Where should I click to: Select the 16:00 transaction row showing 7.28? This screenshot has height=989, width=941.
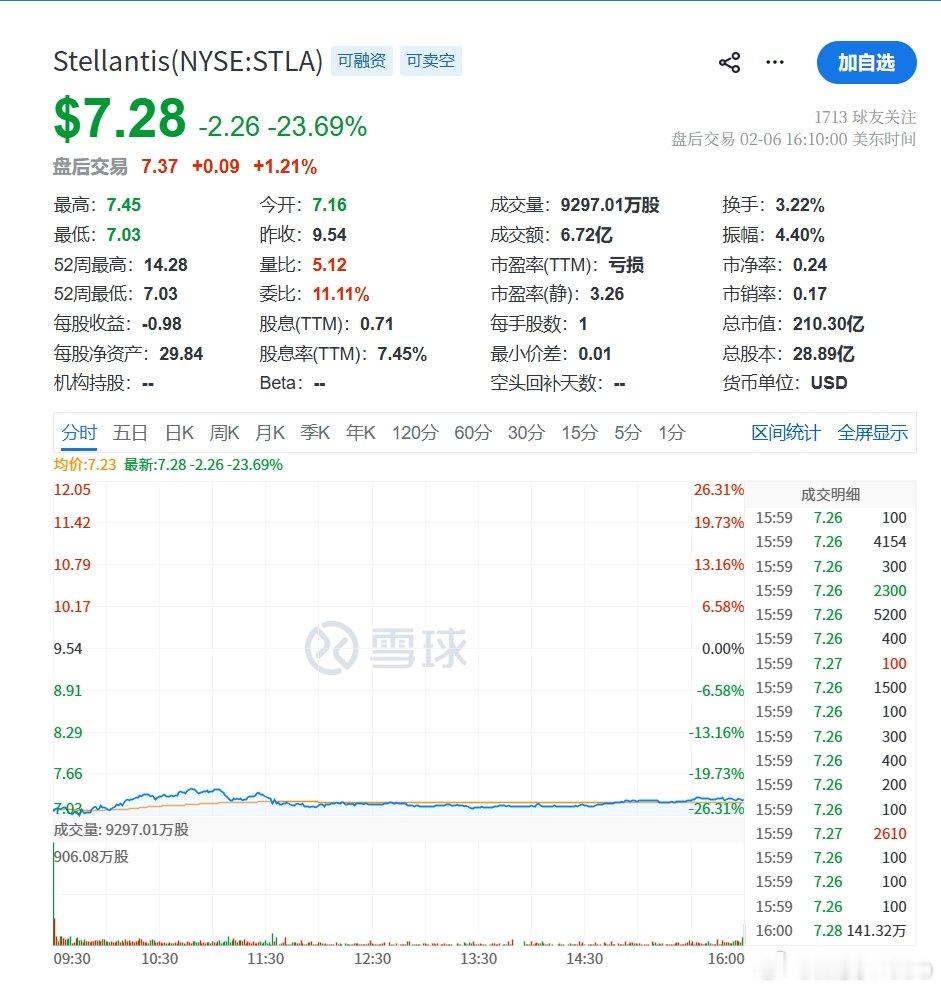tap(830, 930)
